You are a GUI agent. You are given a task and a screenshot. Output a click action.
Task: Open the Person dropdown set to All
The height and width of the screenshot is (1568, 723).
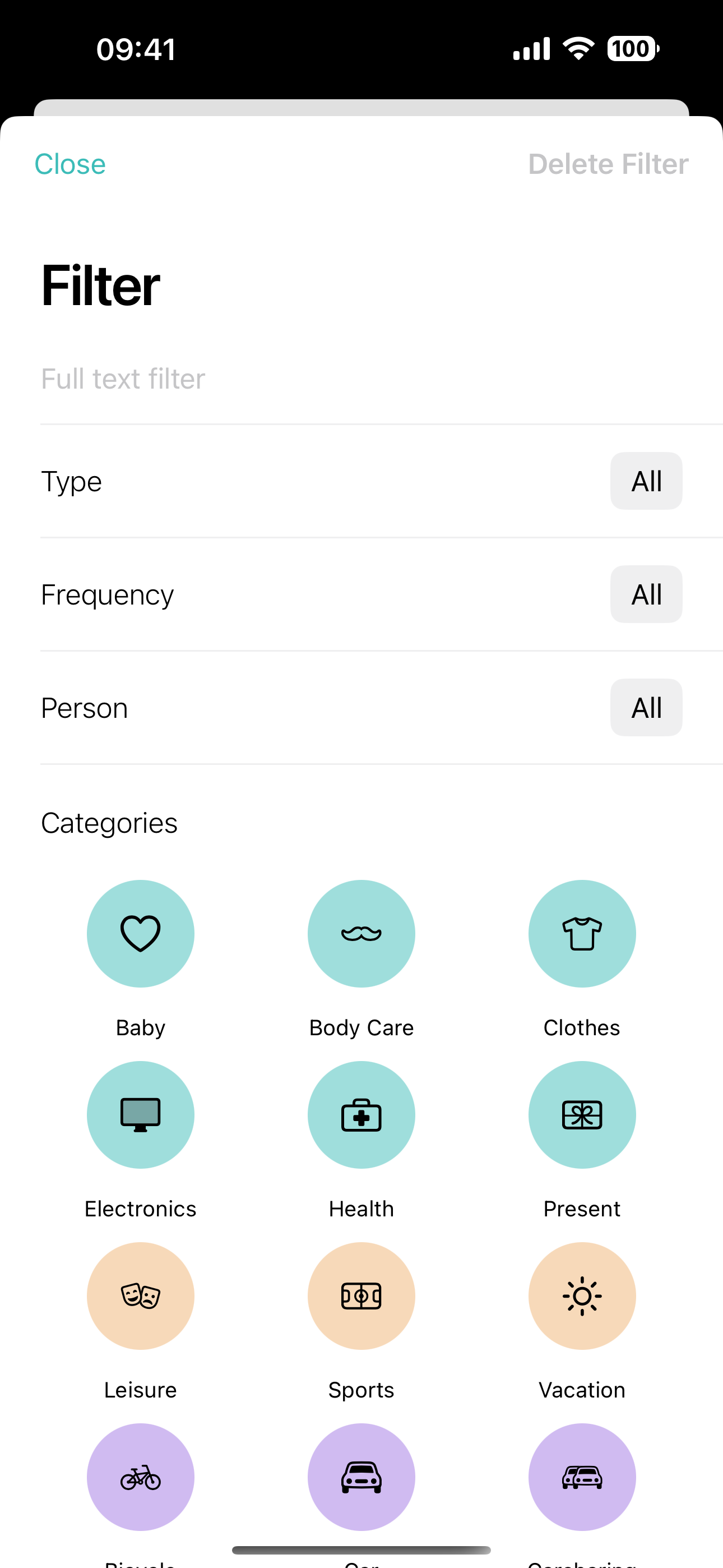[646, 707]
